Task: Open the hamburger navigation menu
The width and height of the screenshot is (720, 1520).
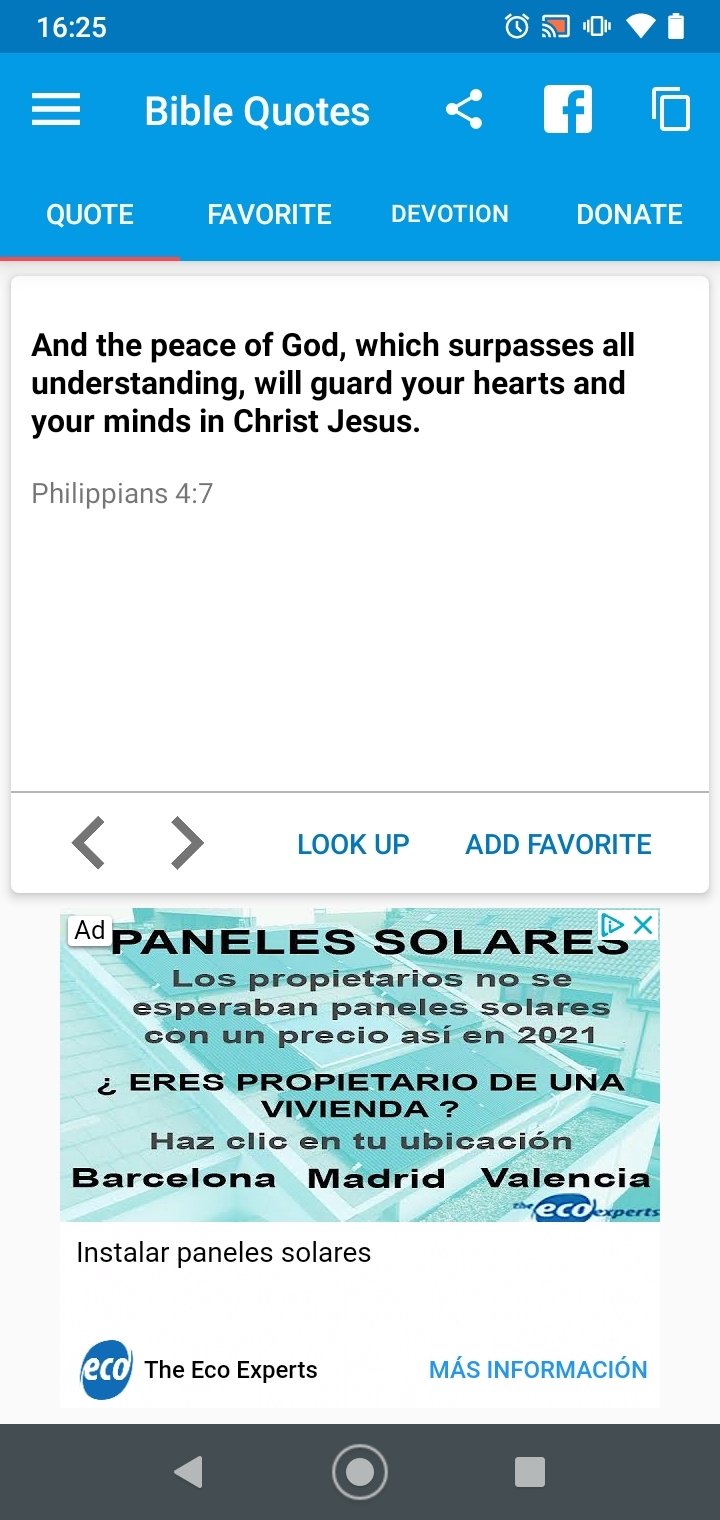Action: click(56, 110)
